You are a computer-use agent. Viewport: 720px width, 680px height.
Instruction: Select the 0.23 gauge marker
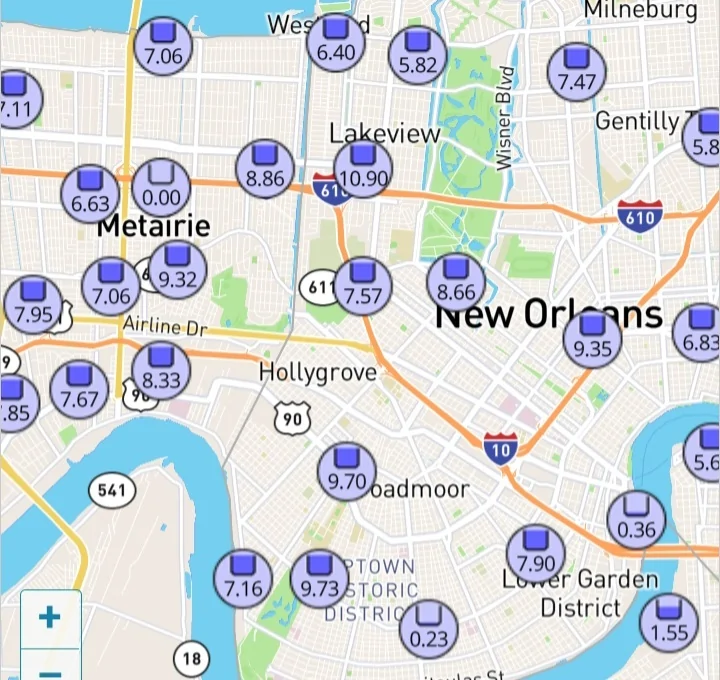pyautogui.click(x=429, y=627)
